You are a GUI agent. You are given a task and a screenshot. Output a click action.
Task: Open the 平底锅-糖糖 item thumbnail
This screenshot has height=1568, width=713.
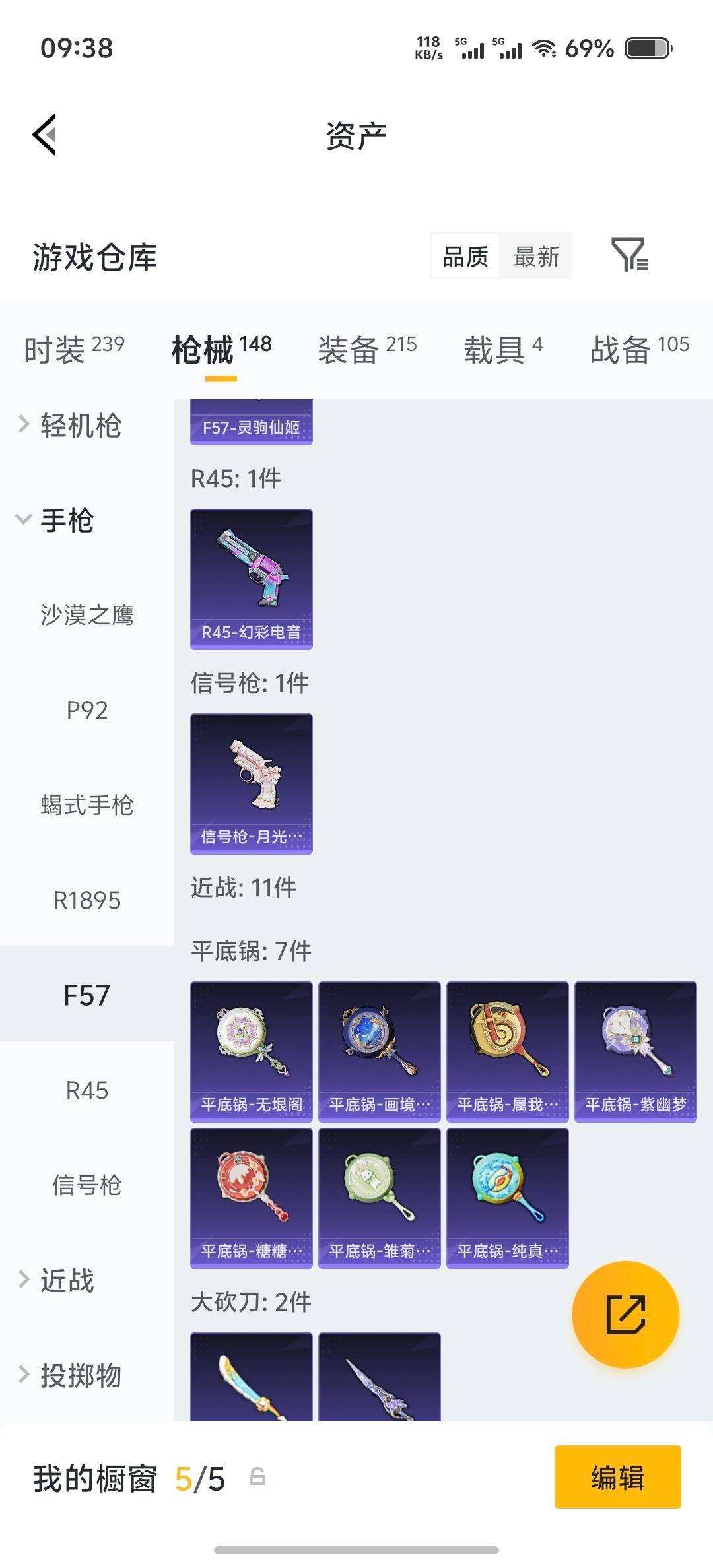point(251,1196)
